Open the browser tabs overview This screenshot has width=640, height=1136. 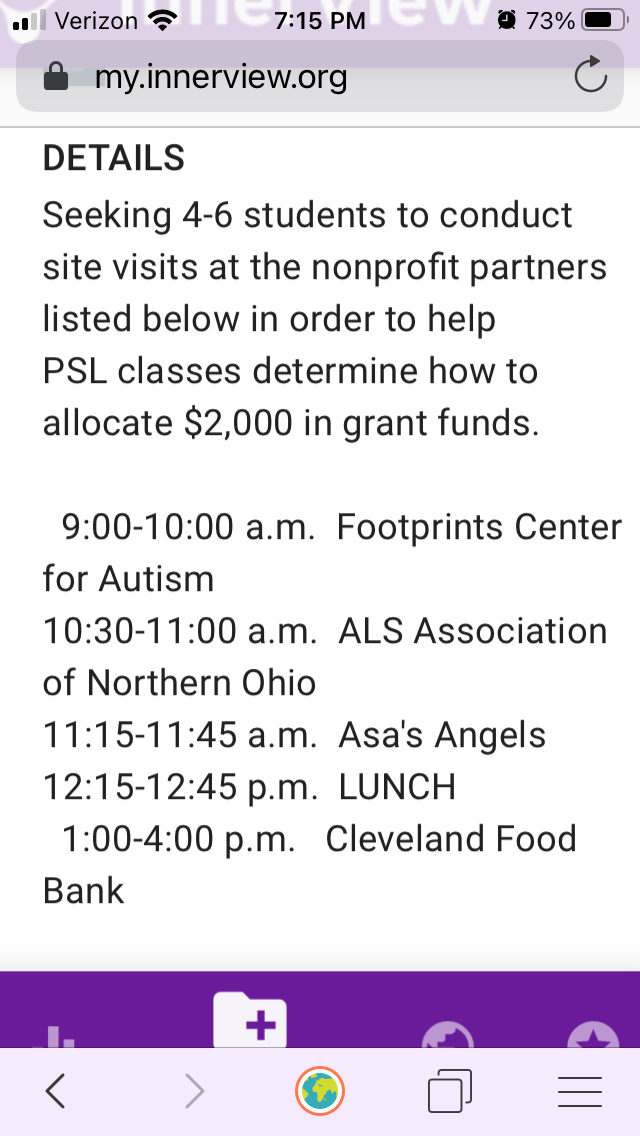pyautogui.click(x=449, y=1092)
